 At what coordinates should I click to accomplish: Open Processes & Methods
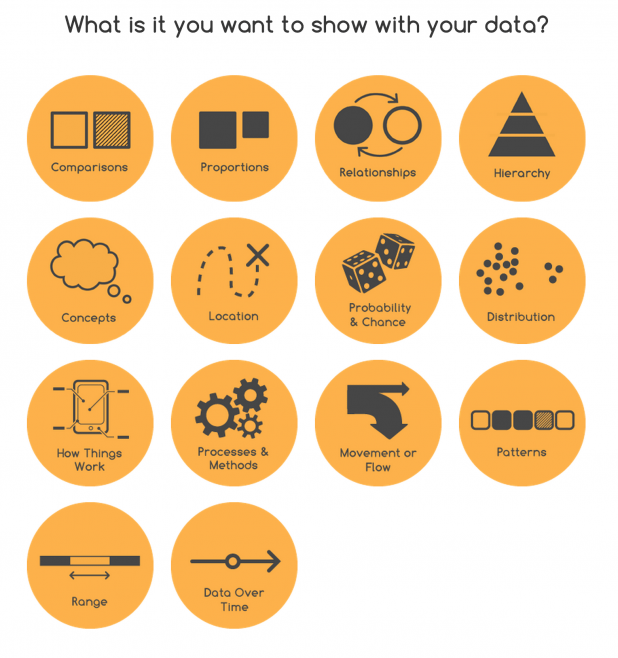click(234, 423)
